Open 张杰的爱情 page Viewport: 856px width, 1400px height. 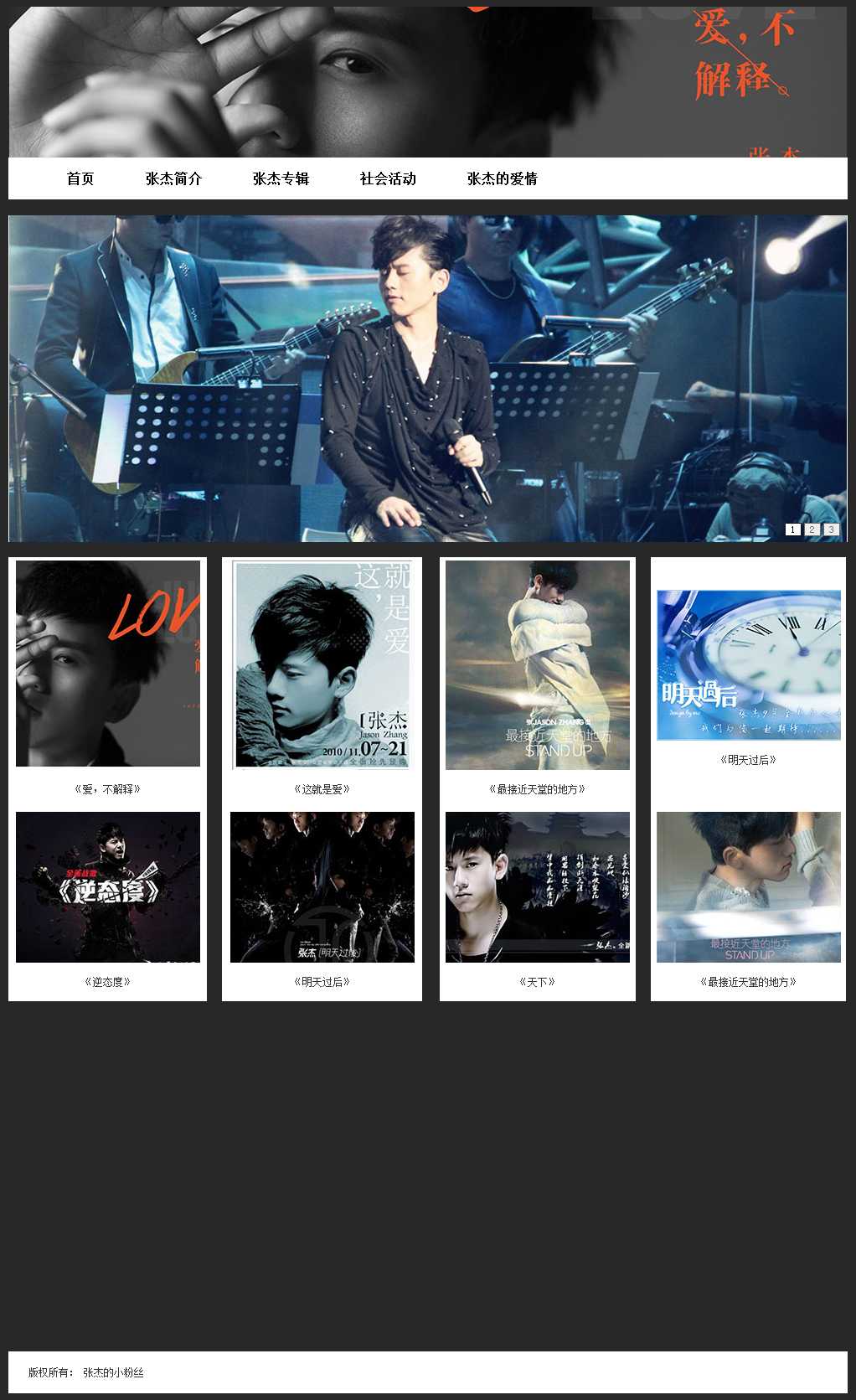point(502,178)
